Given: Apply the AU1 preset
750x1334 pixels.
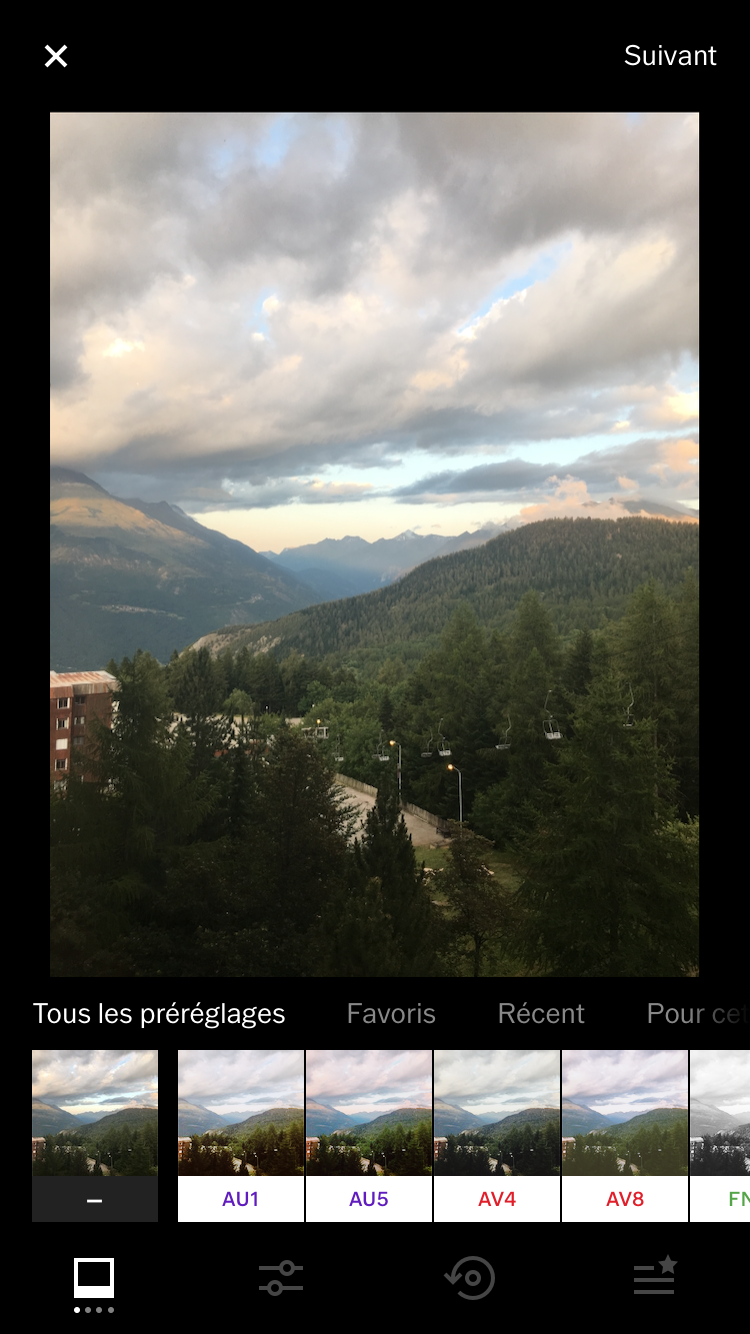Looking at the screenshot, I should pos(241,1136).
